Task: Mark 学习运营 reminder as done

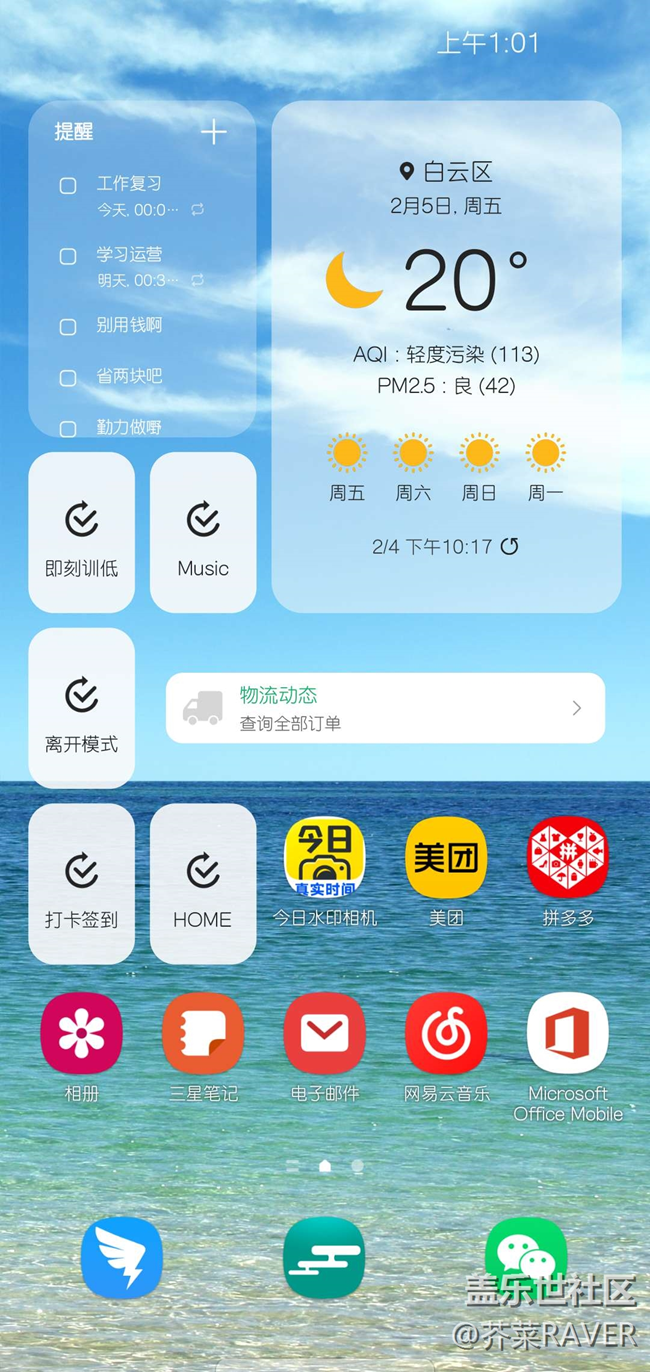Action: coord(68,256)
